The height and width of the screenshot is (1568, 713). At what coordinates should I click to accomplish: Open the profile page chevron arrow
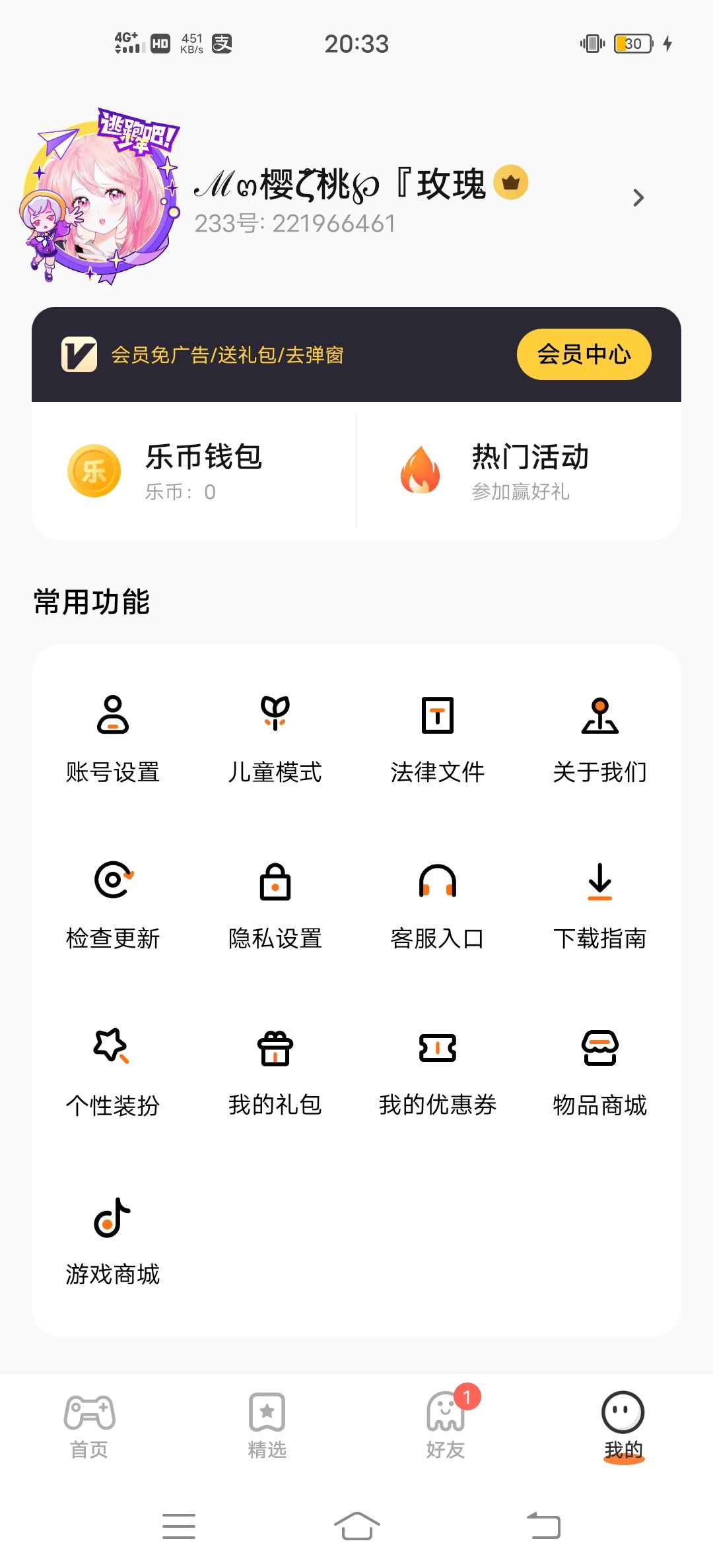638,198
